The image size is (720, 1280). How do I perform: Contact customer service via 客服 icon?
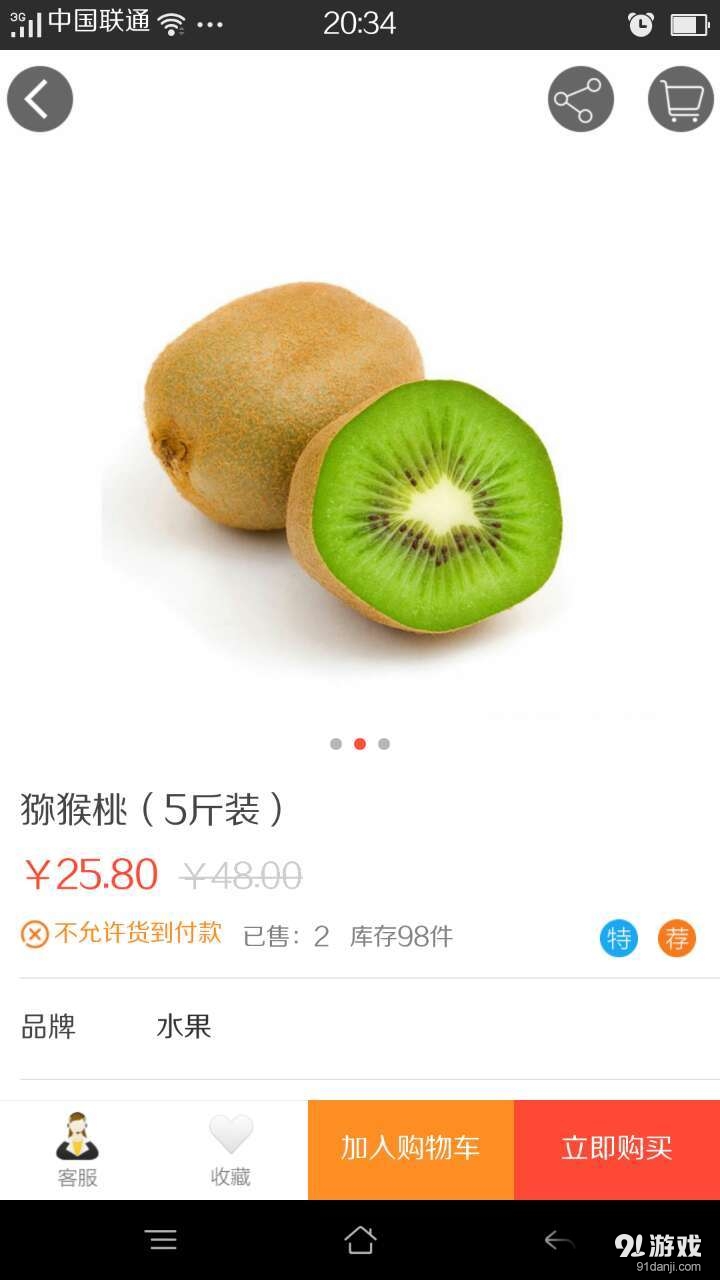[76, 1149]
